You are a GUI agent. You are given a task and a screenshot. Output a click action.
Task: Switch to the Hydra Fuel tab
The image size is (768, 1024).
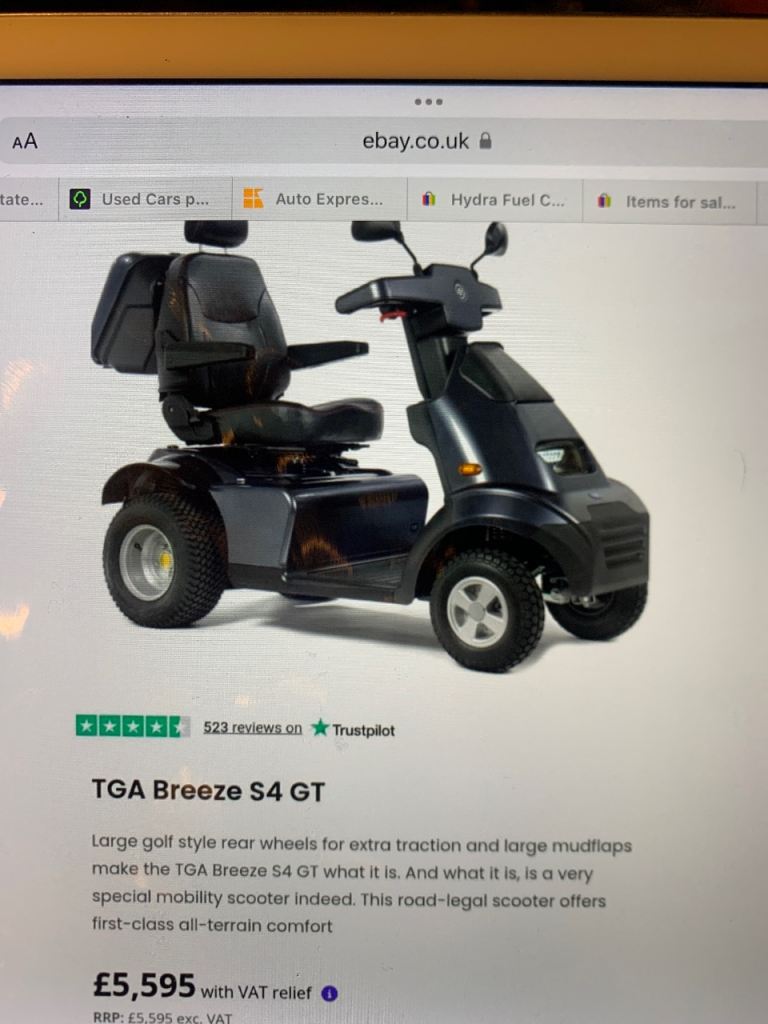click(x=497, y=200)
